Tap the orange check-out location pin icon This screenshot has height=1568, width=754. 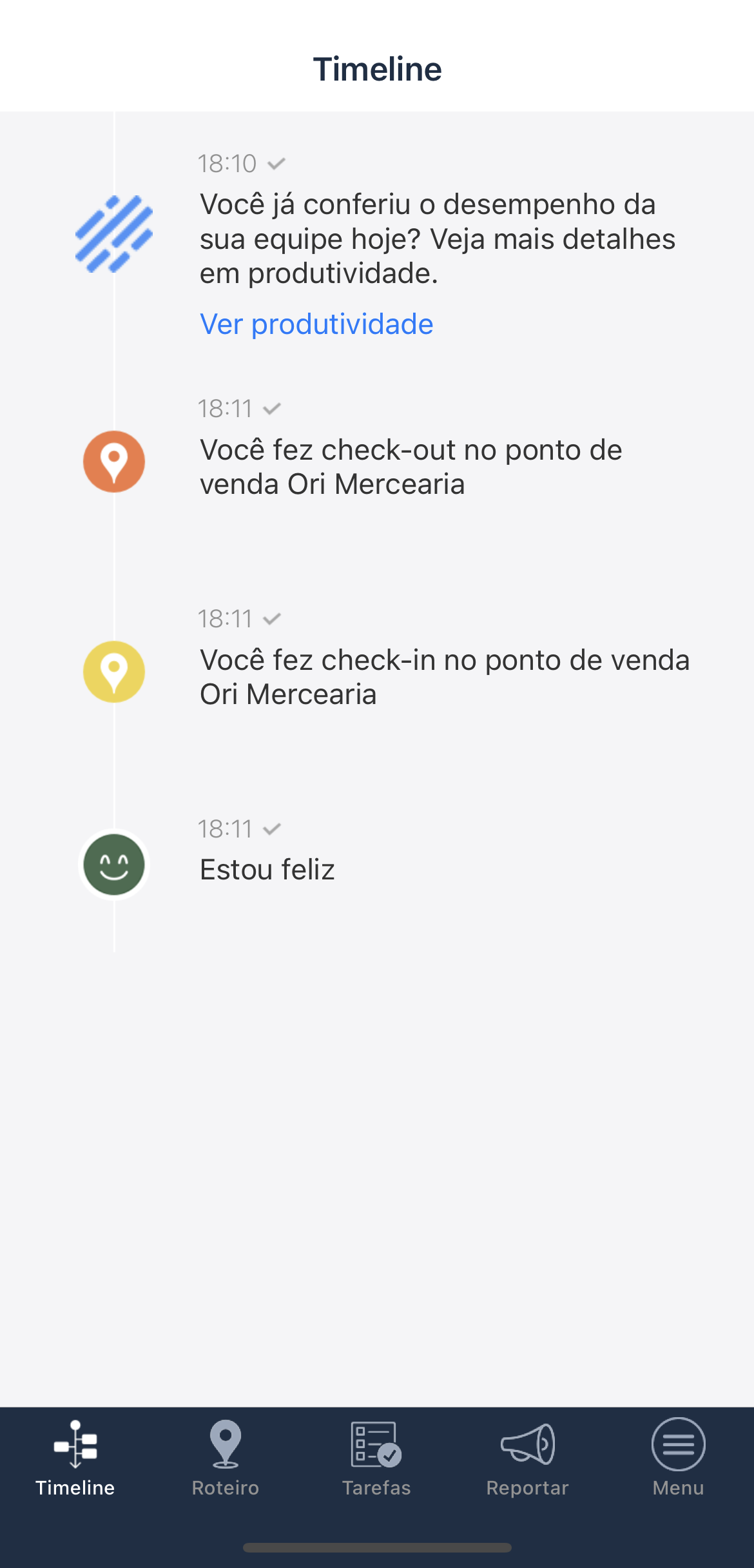(113, 462)
